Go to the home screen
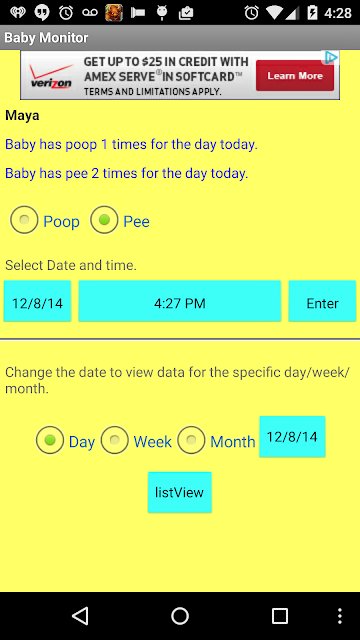This screenshot has height=640, width=360. pyautogui.click(x=180, y=616)
